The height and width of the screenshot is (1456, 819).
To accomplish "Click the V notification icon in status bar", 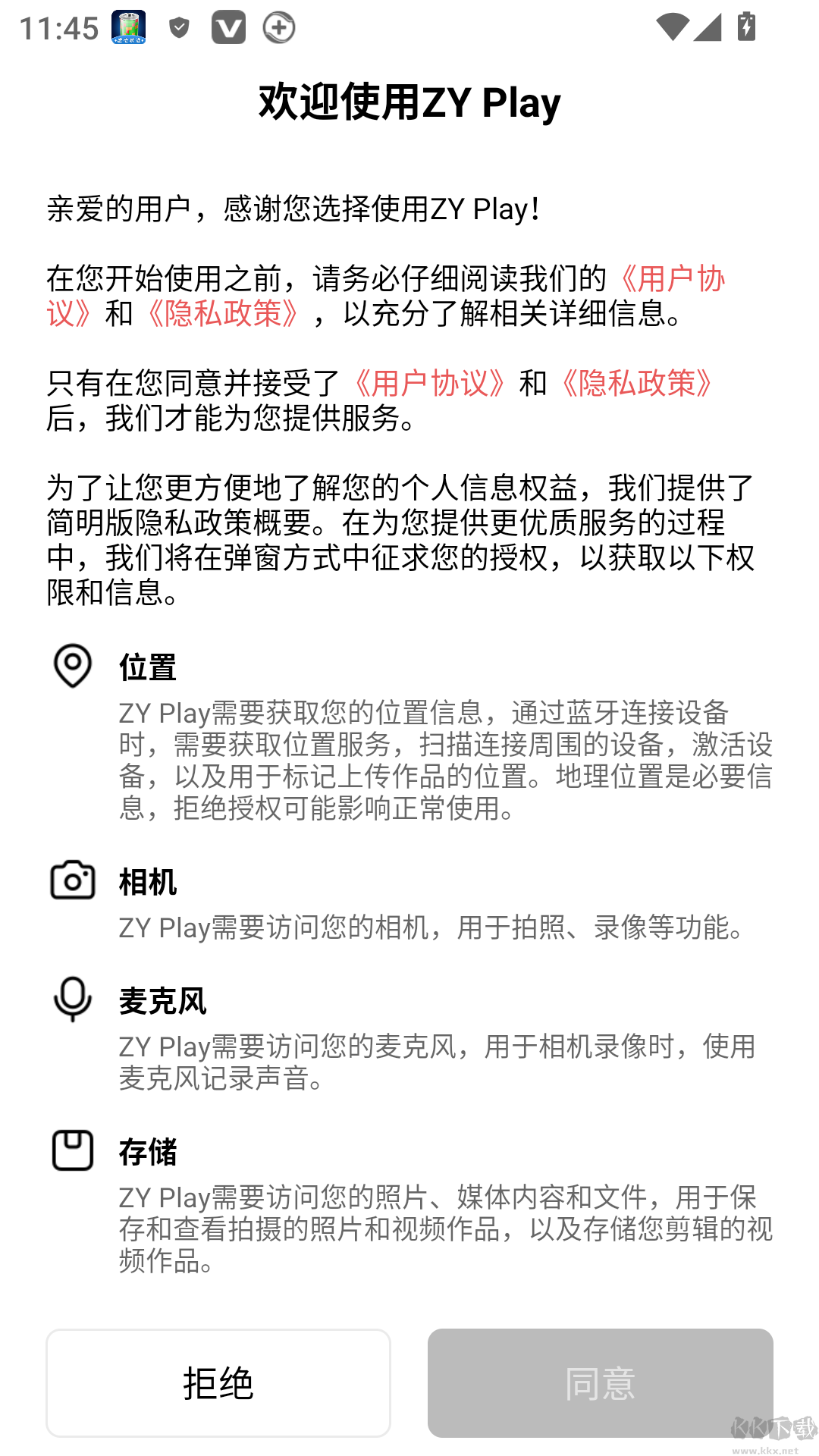I will (228, 27).
